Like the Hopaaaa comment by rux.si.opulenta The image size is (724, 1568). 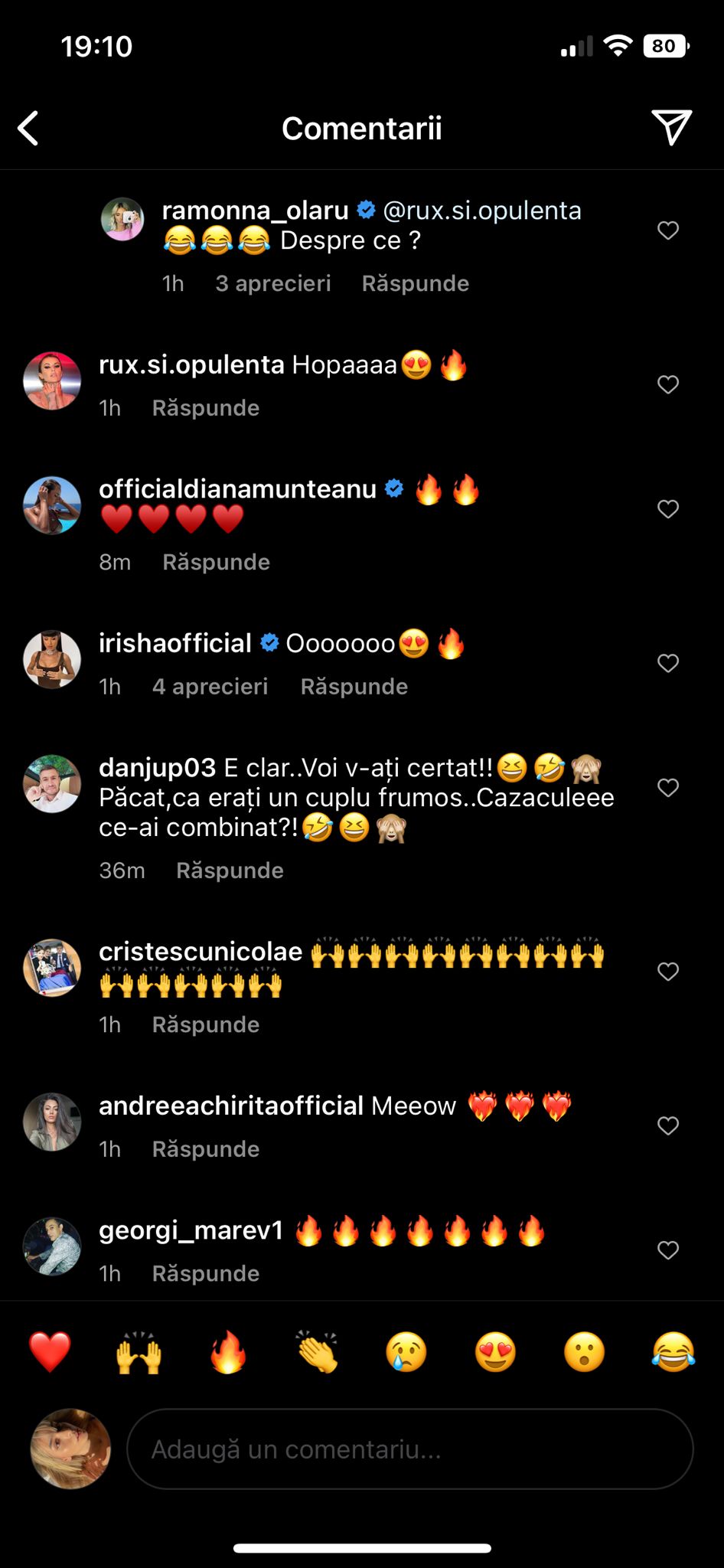click(x=668, y=384)
